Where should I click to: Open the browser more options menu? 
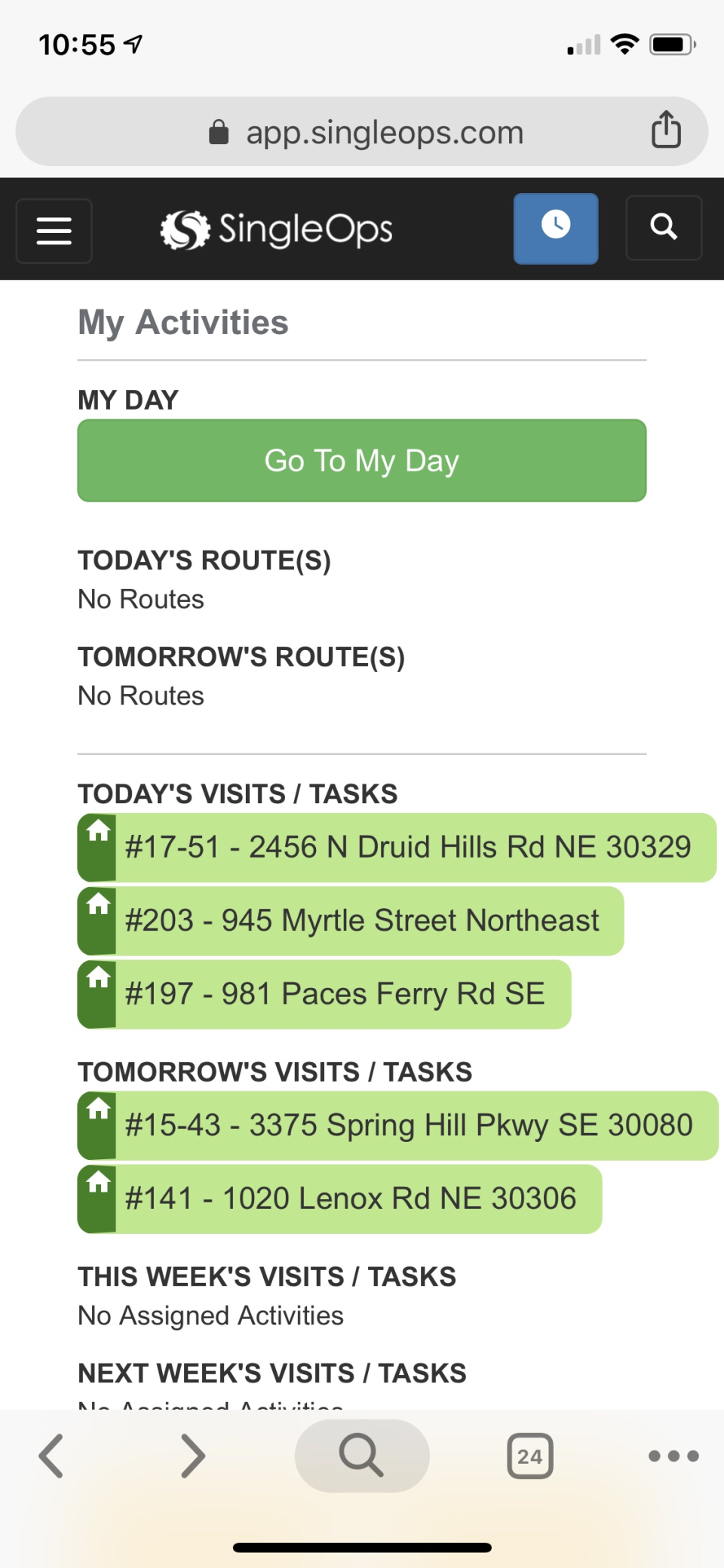(673, 1456)
